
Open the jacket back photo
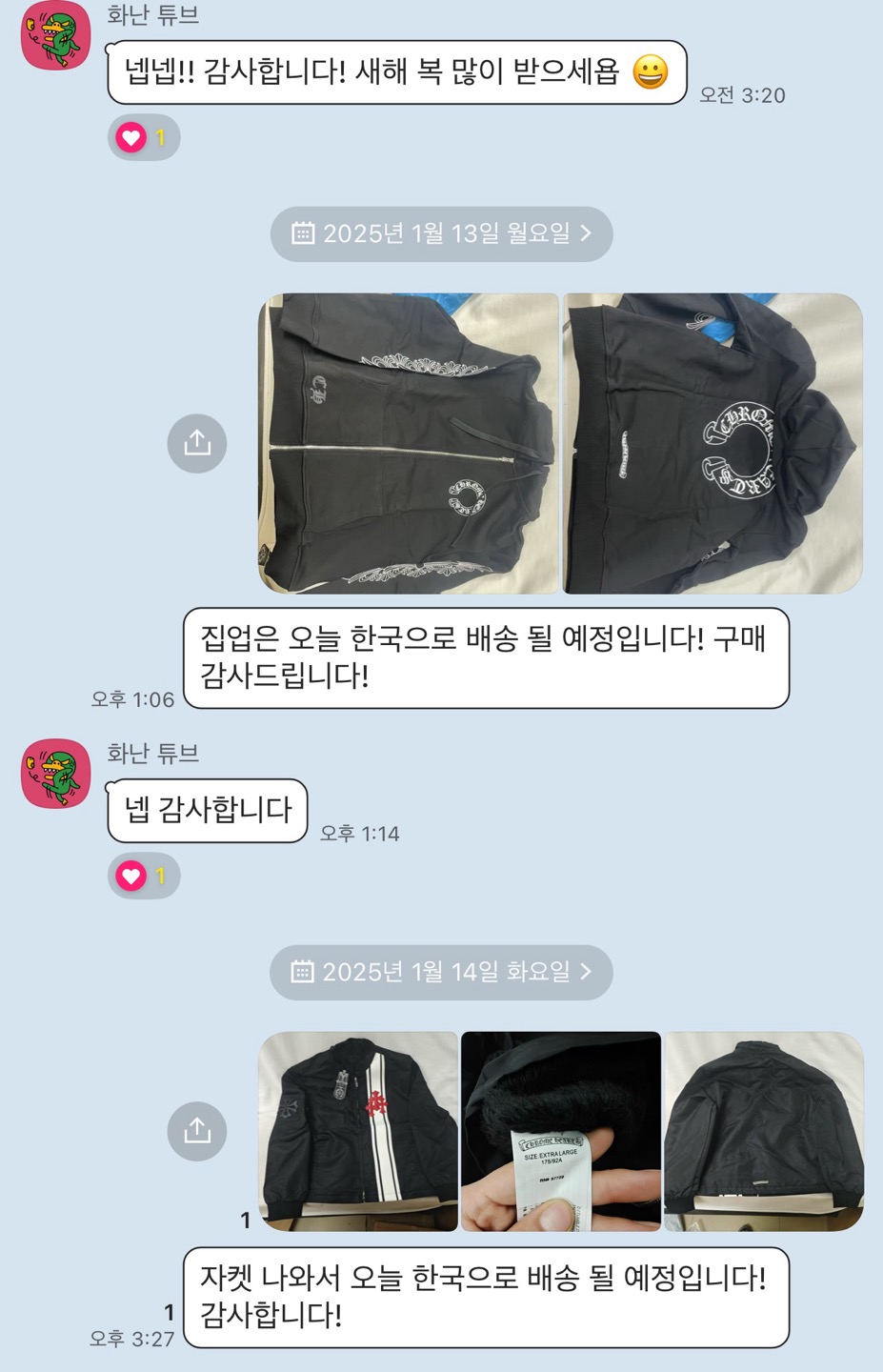coord(763,1131)
